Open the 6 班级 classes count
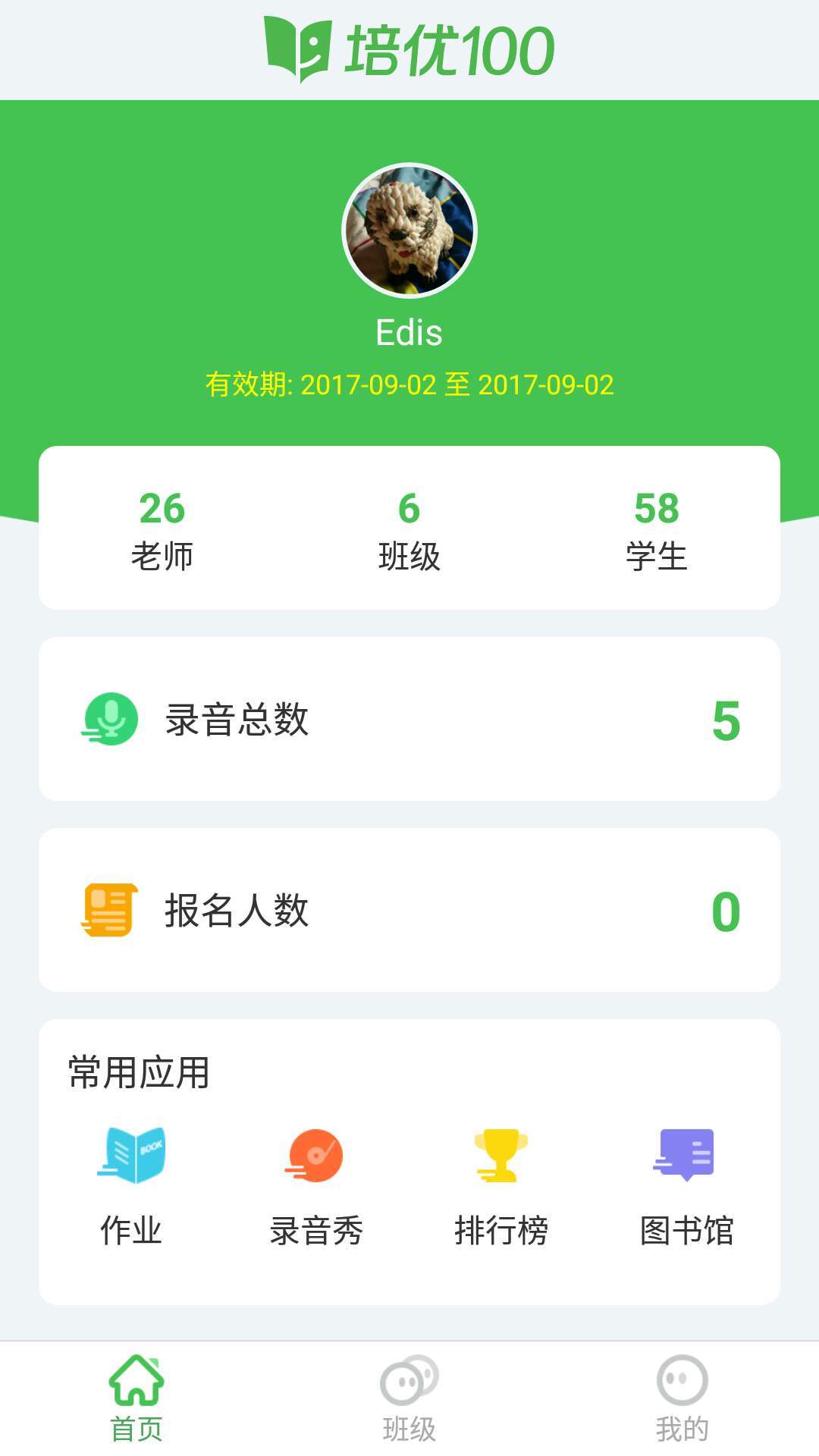 409,529
